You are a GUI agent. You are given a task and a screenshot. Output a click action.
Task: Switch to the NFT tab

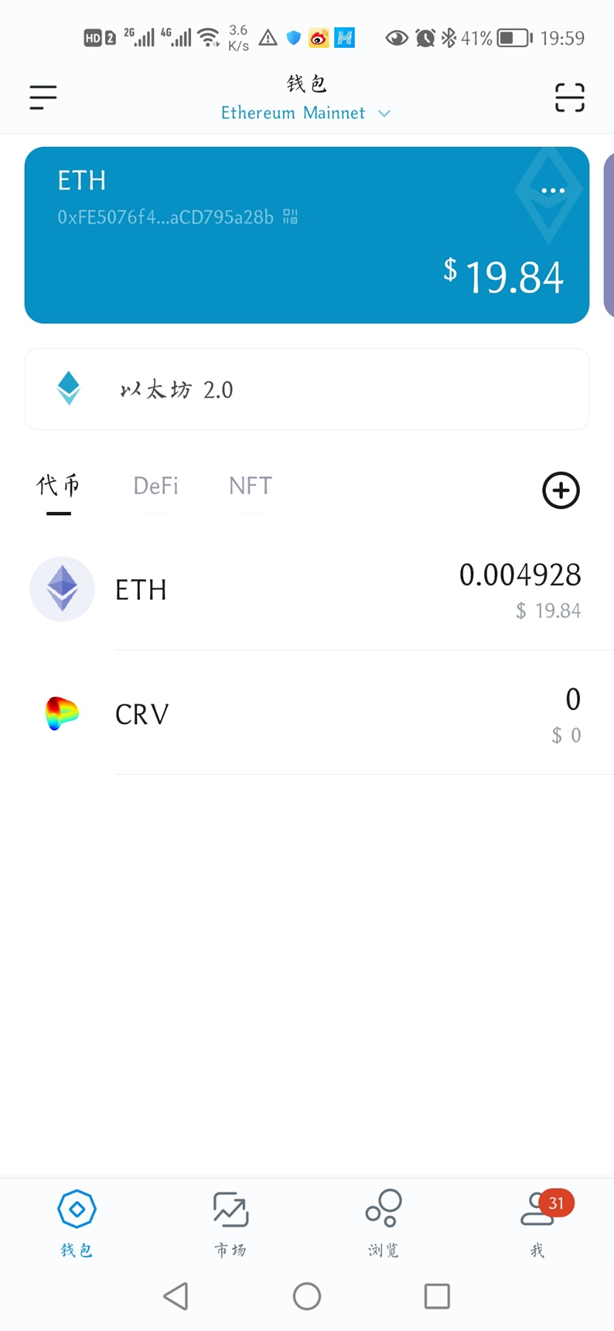pos(250,486)
